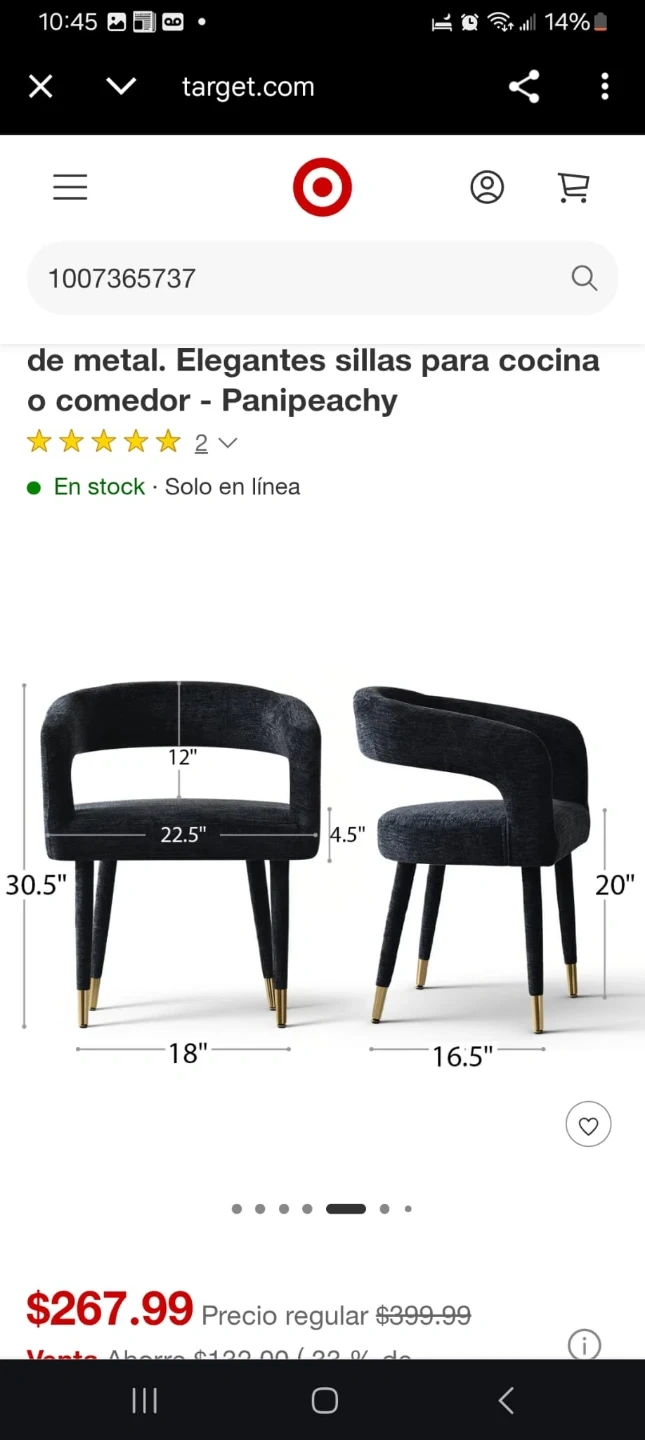The width and height of the screenshot is (645, 1440).
Task: Add chair to favorites with heart icon
Action: [588, 1126]
